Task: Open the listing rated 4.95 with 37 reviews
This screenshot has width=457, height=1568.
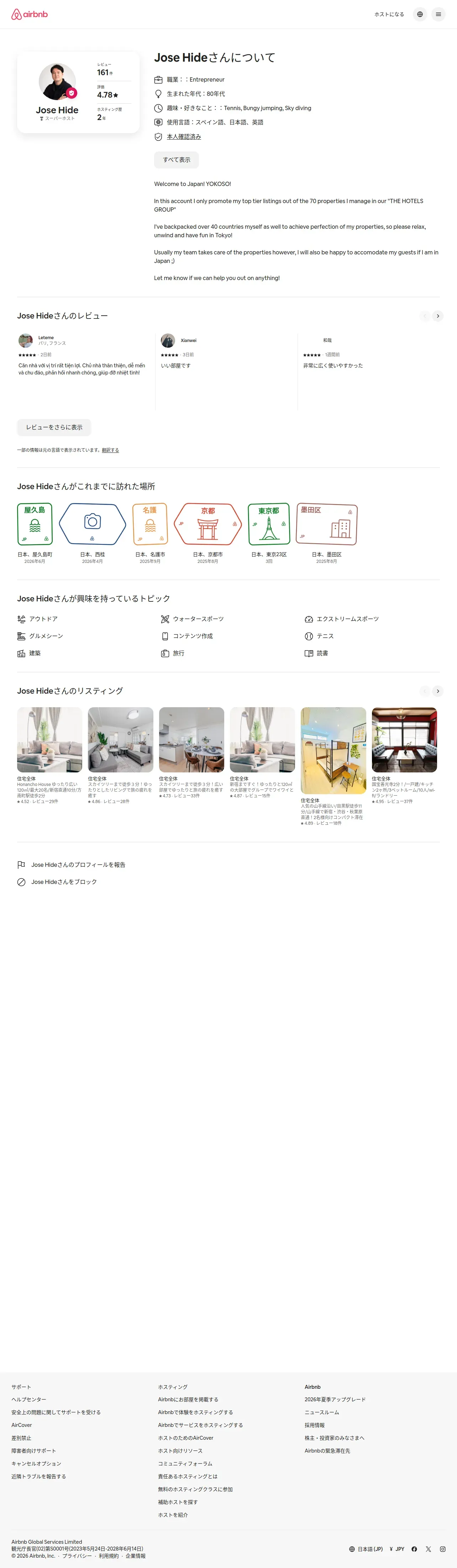Action: [404, 755]
